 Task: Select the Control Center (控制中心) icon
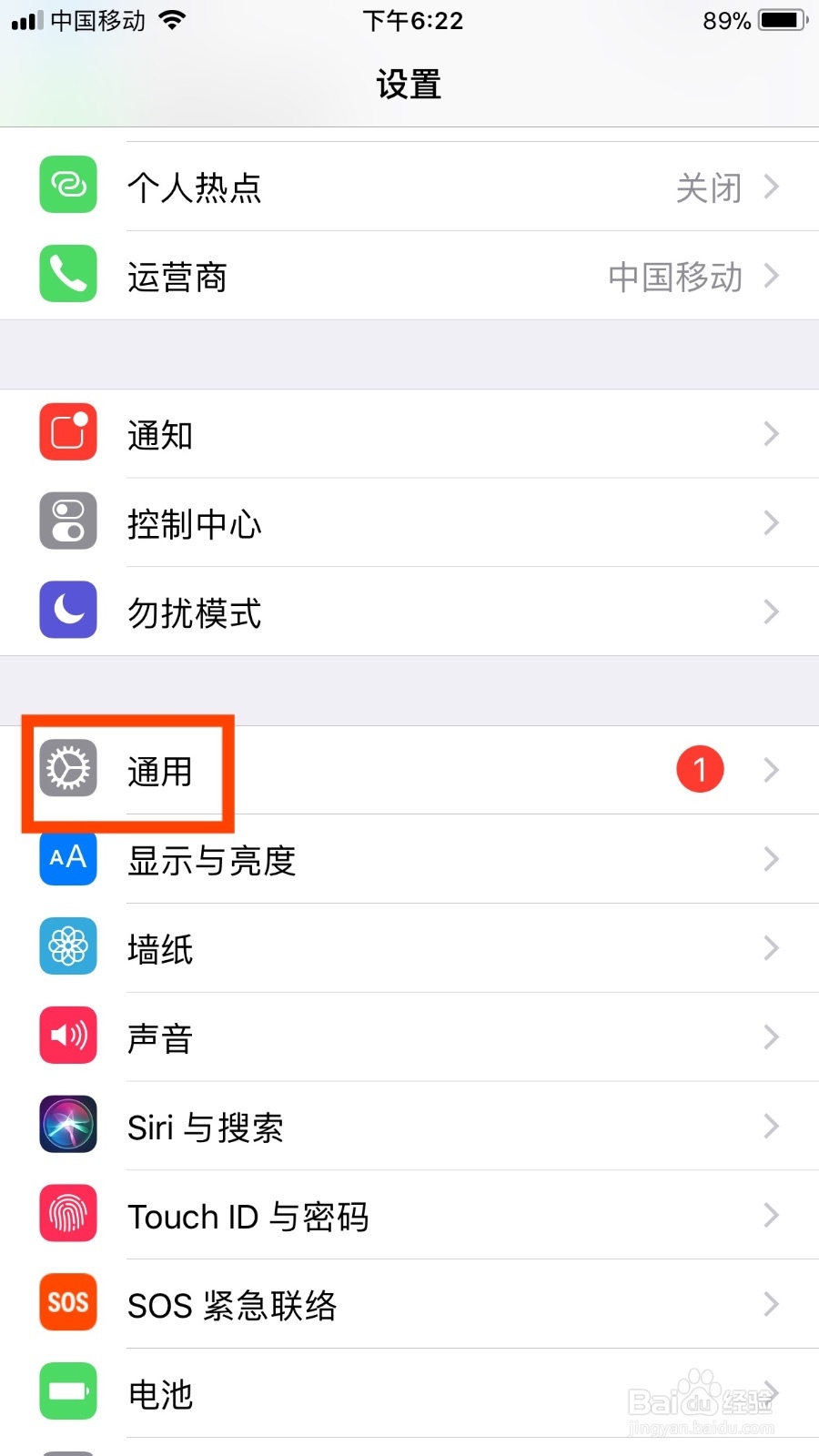(66, 521)
